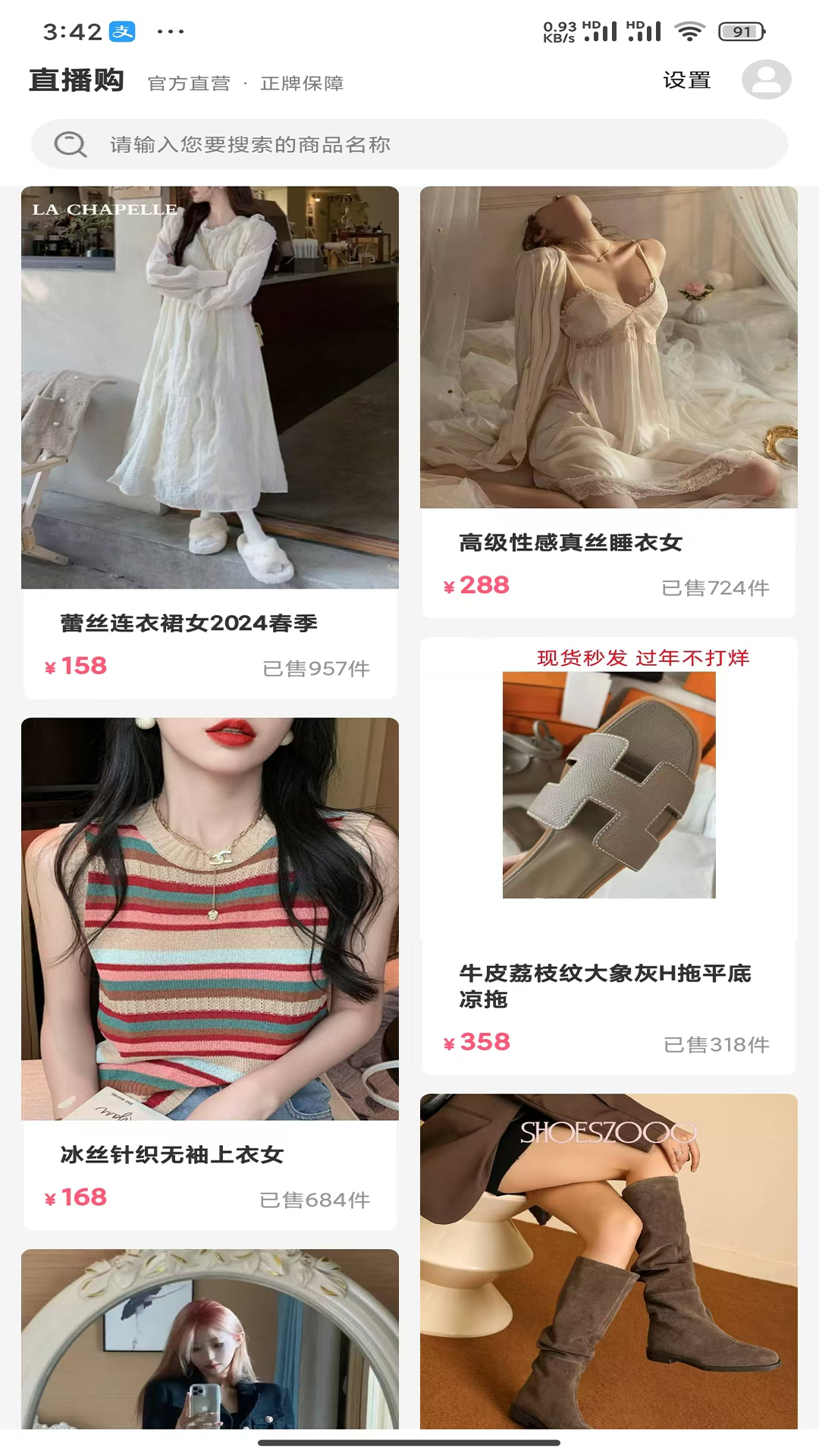
Task: View the SHOESZOOO brown boots product
Action: 608,1260
